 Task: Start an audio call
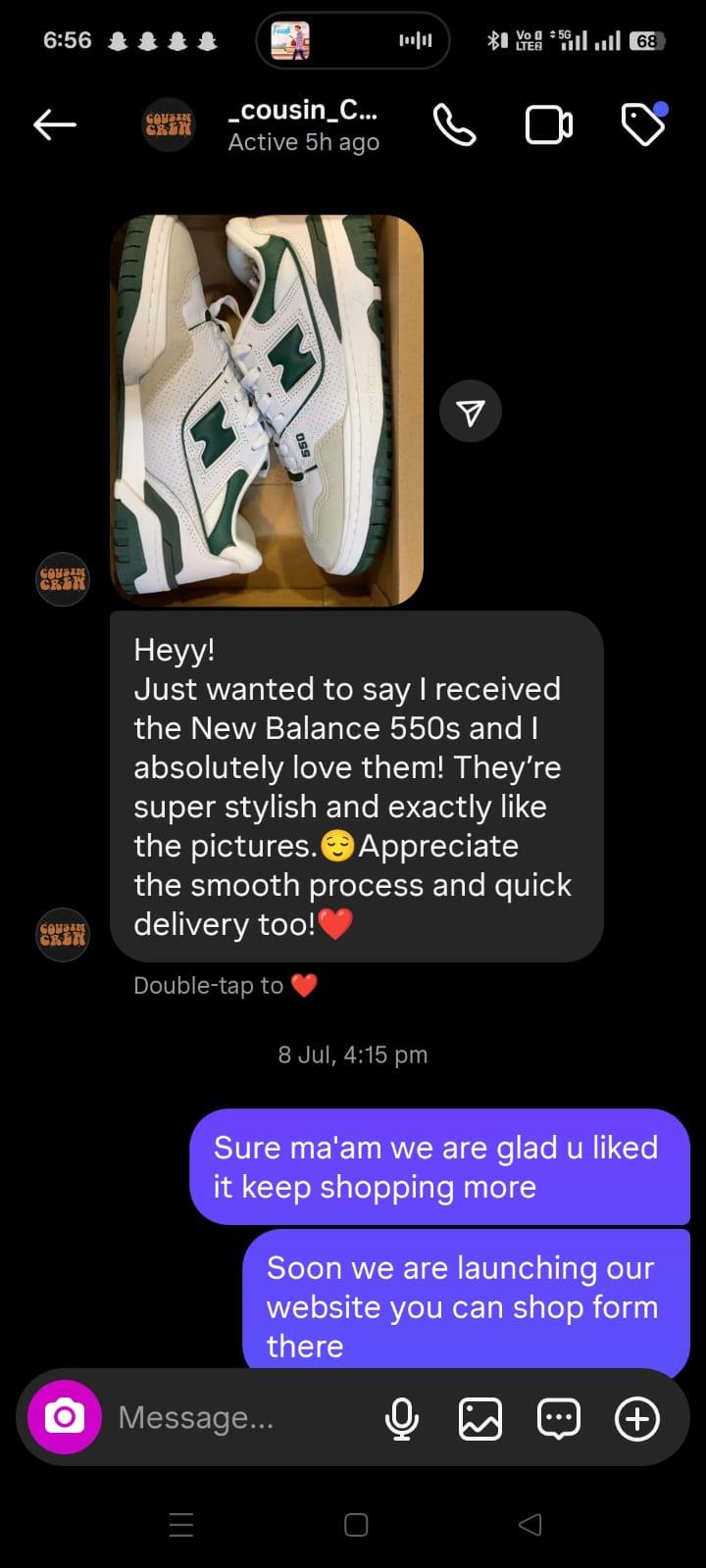pyautogui.click(x=454, y=125)
